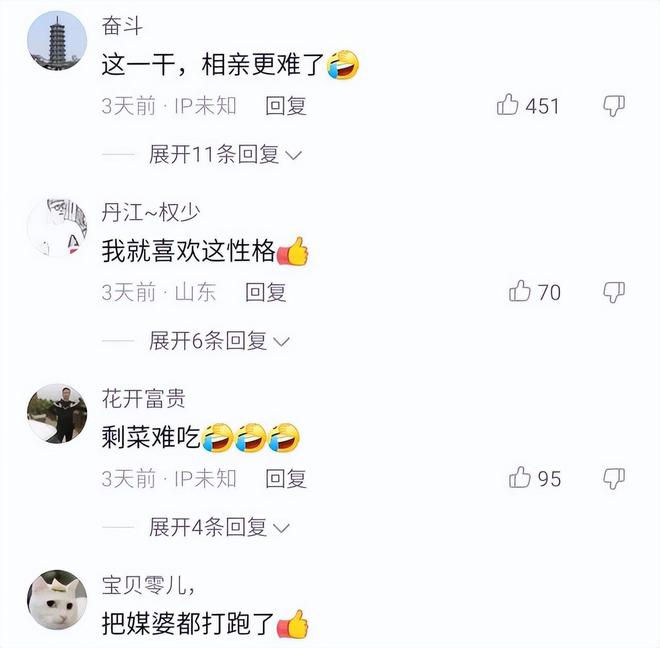Expand 4 replies under 花开富贵's comment
The height and width of the screenshot is (648, 660).
click(219, 527)
